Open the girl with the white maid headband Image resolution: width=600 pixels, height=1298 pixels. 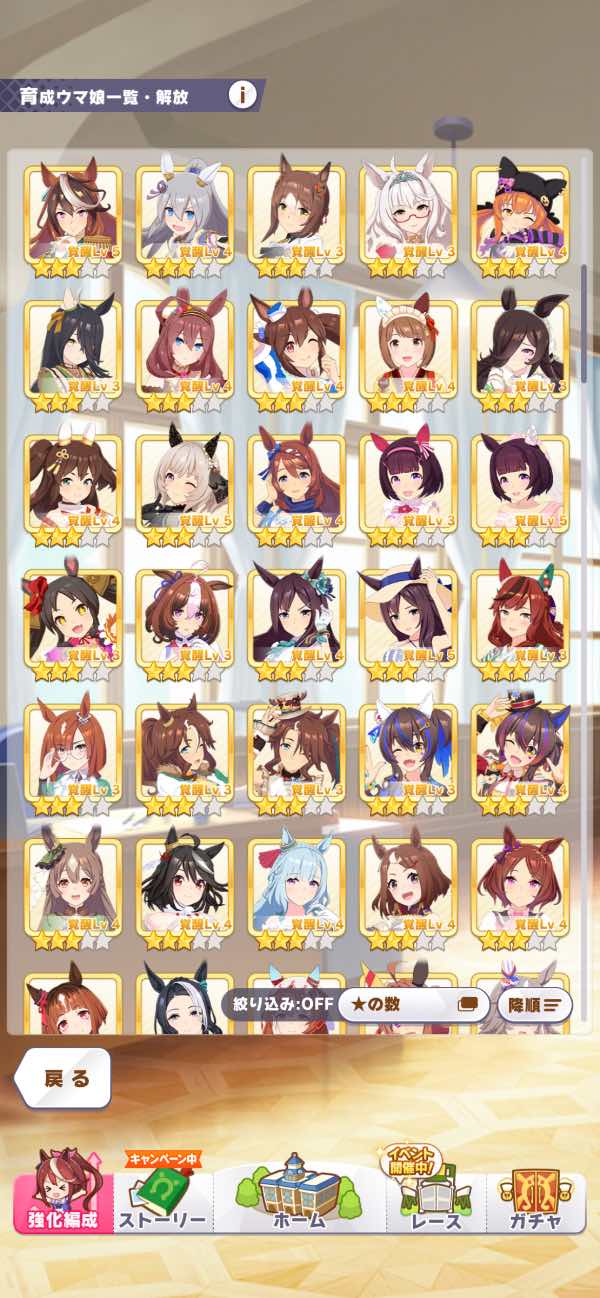pos(408,352)
